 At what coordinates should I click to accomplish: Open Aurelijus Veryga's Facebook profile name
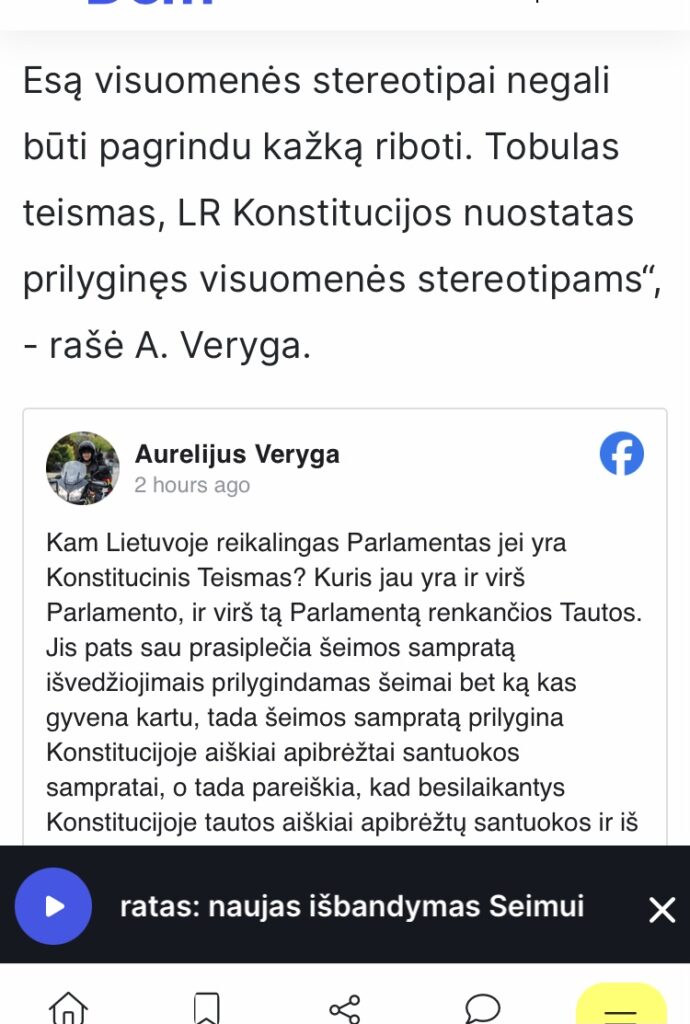coord(237,454)
